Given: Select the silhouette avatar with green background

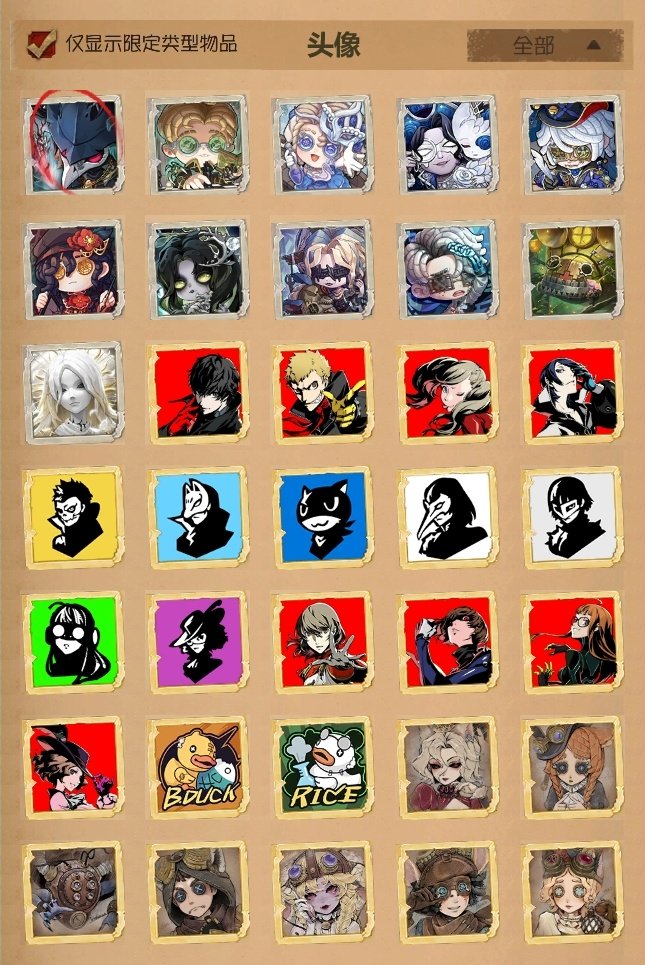Looking at the screenshot, I should 72,642.
